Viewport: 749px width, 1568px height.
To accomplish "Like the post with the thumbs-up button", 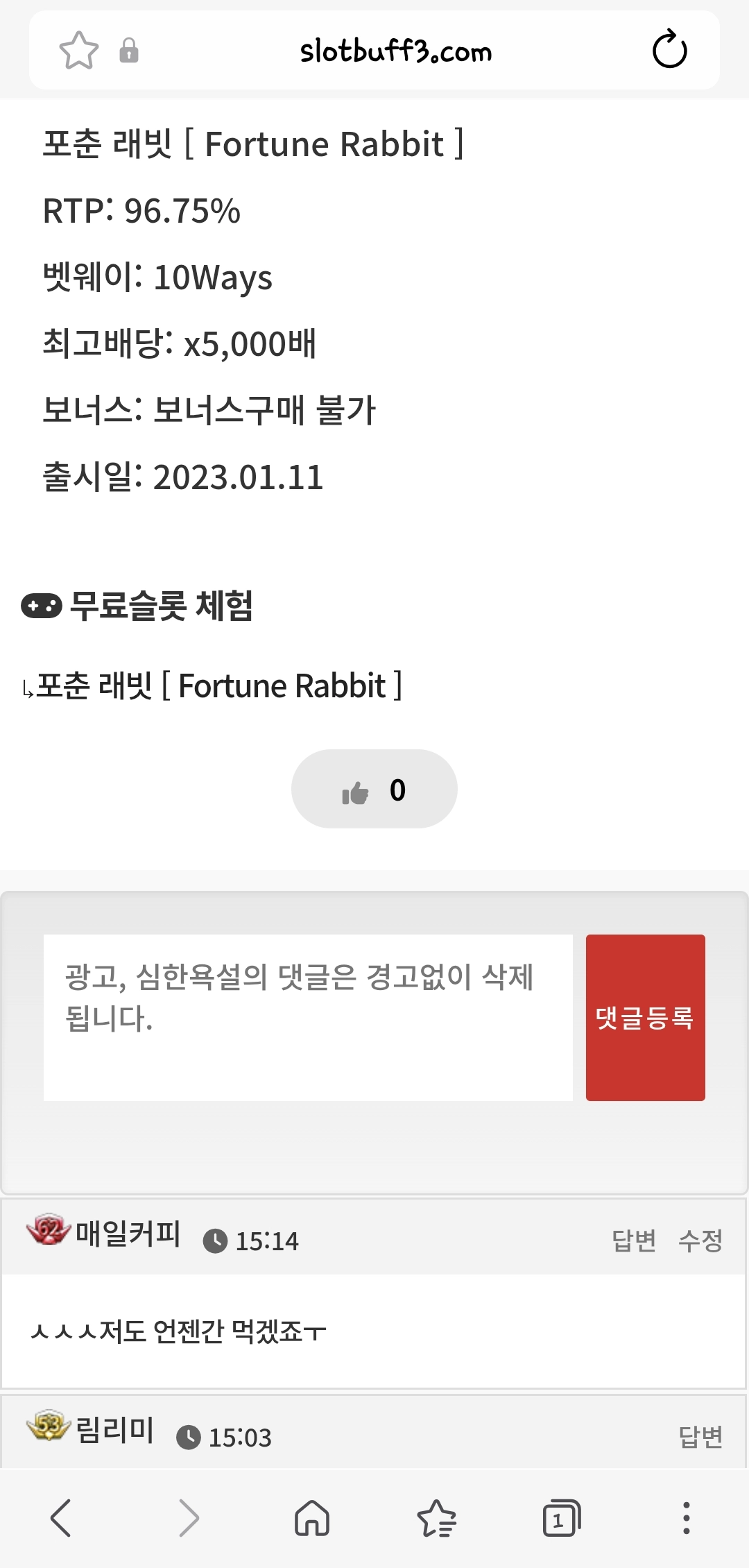I will [374, 789].
